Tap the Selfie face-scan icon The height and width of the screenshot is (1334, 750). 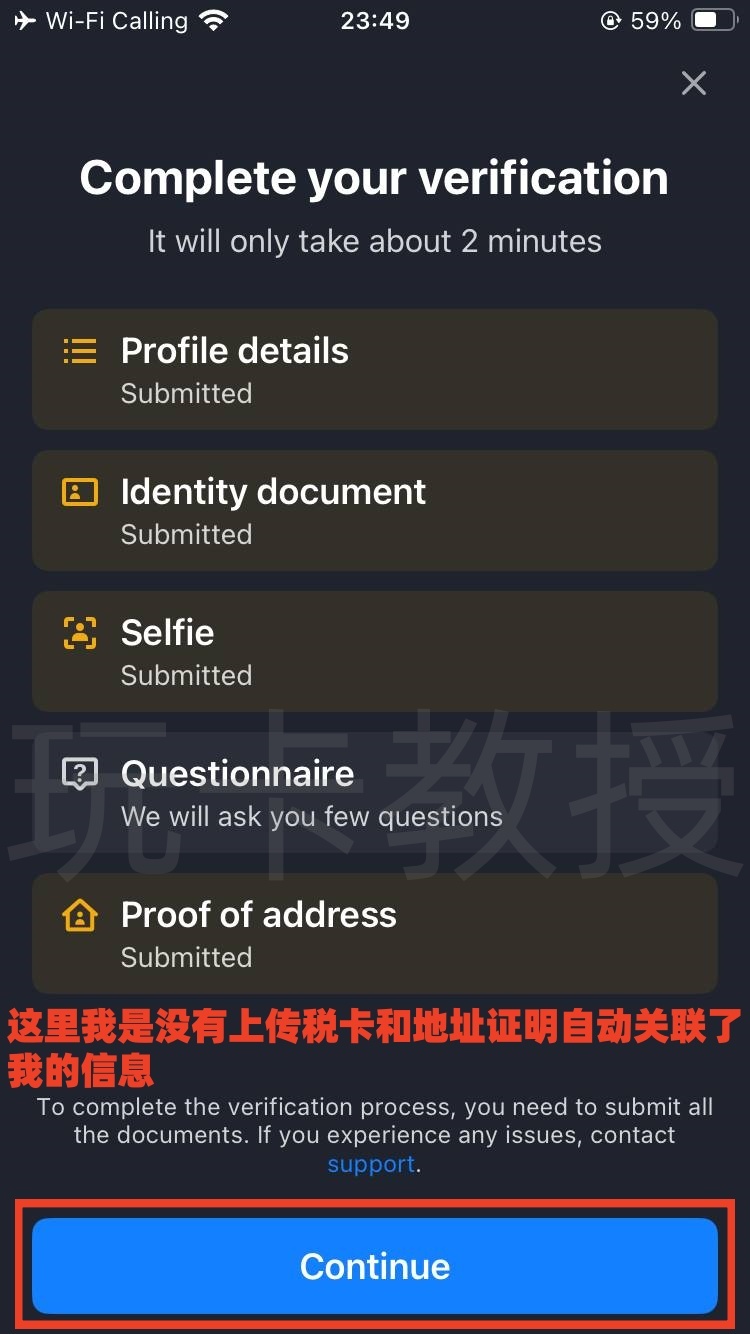click(79, 633)
